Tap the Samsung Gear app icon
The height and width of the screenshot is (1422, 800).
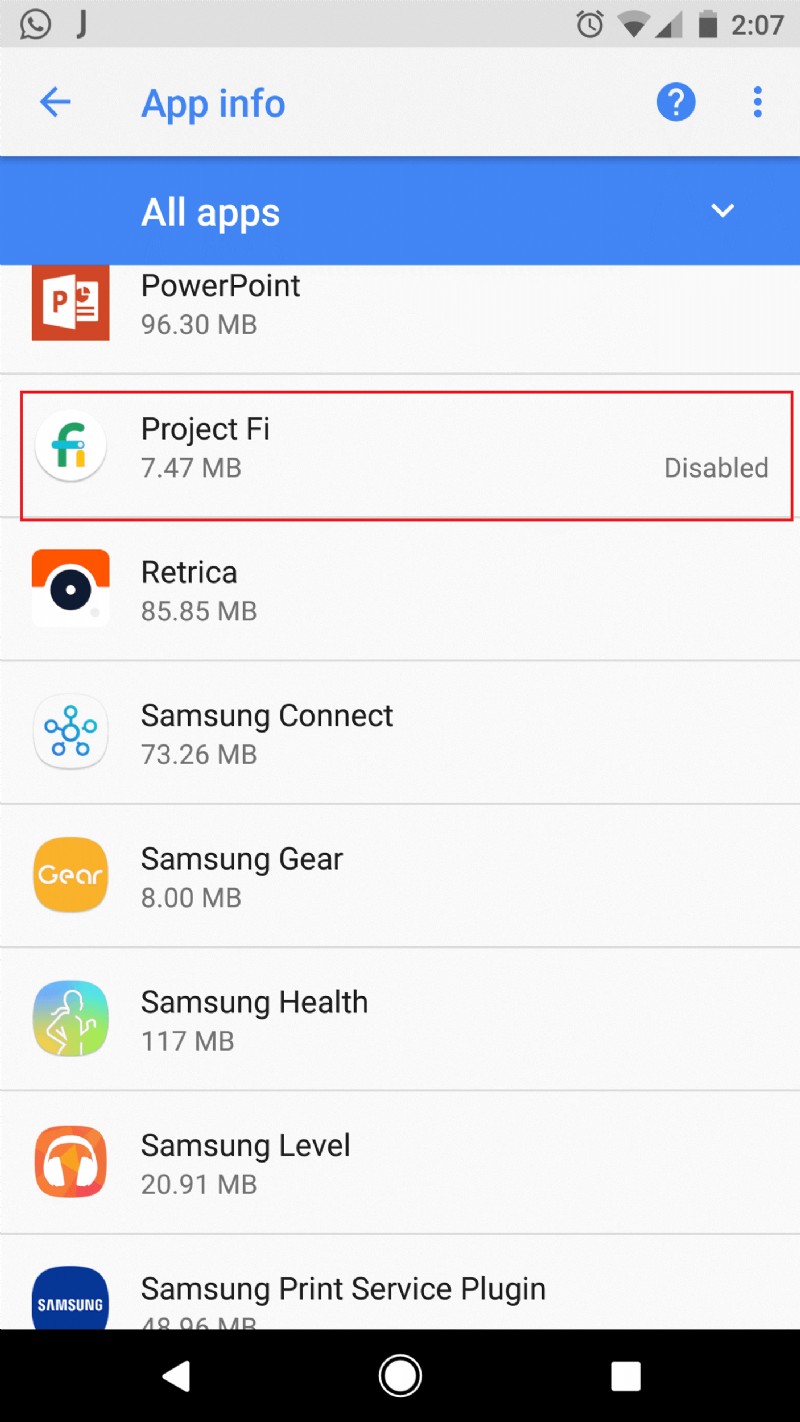70,876
